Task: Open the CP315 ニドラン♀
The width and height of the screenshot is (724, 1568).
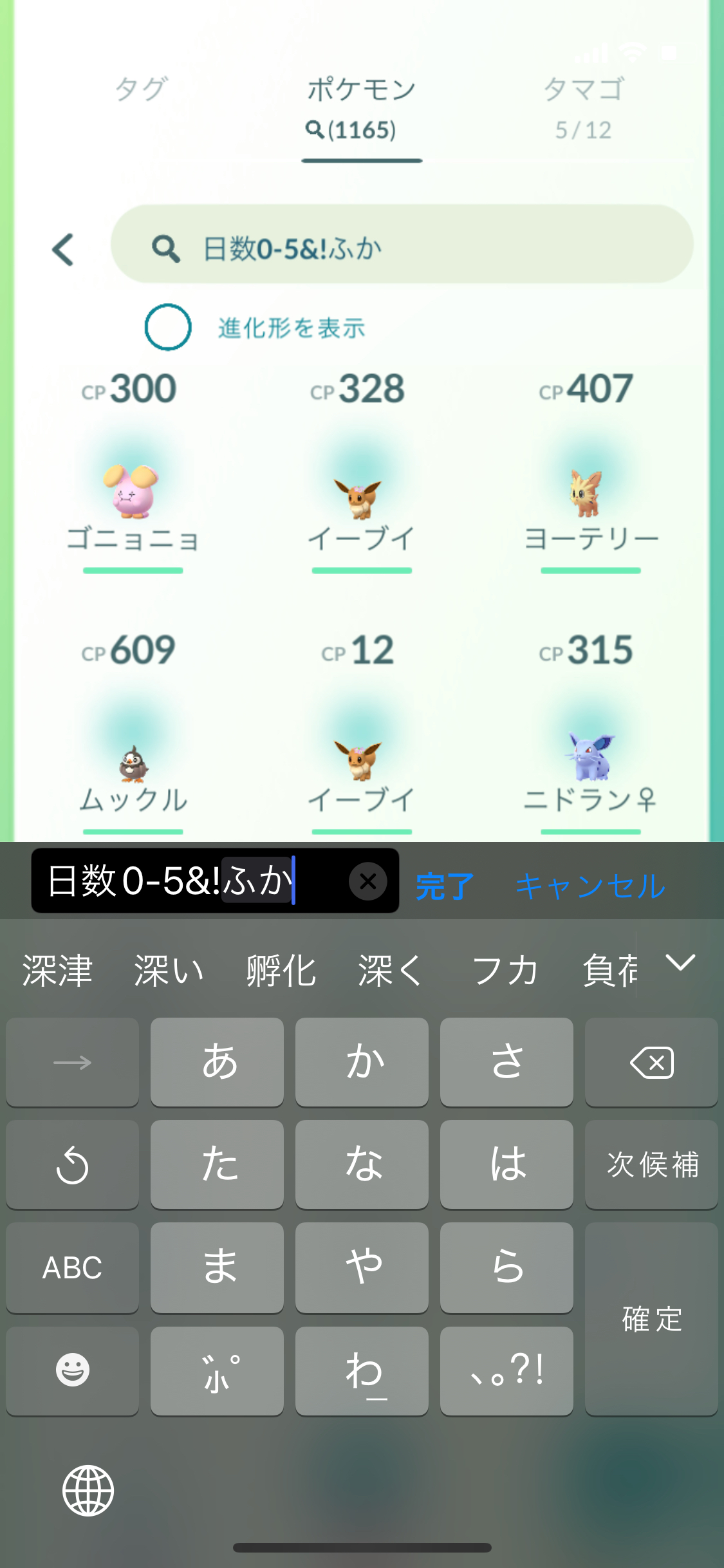Action: tap(589, 758)
